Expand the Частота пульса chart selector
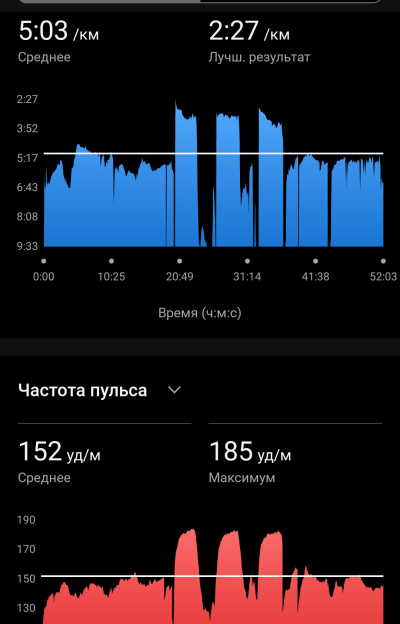This screenshot has width=400, height=624. (174, 390)
